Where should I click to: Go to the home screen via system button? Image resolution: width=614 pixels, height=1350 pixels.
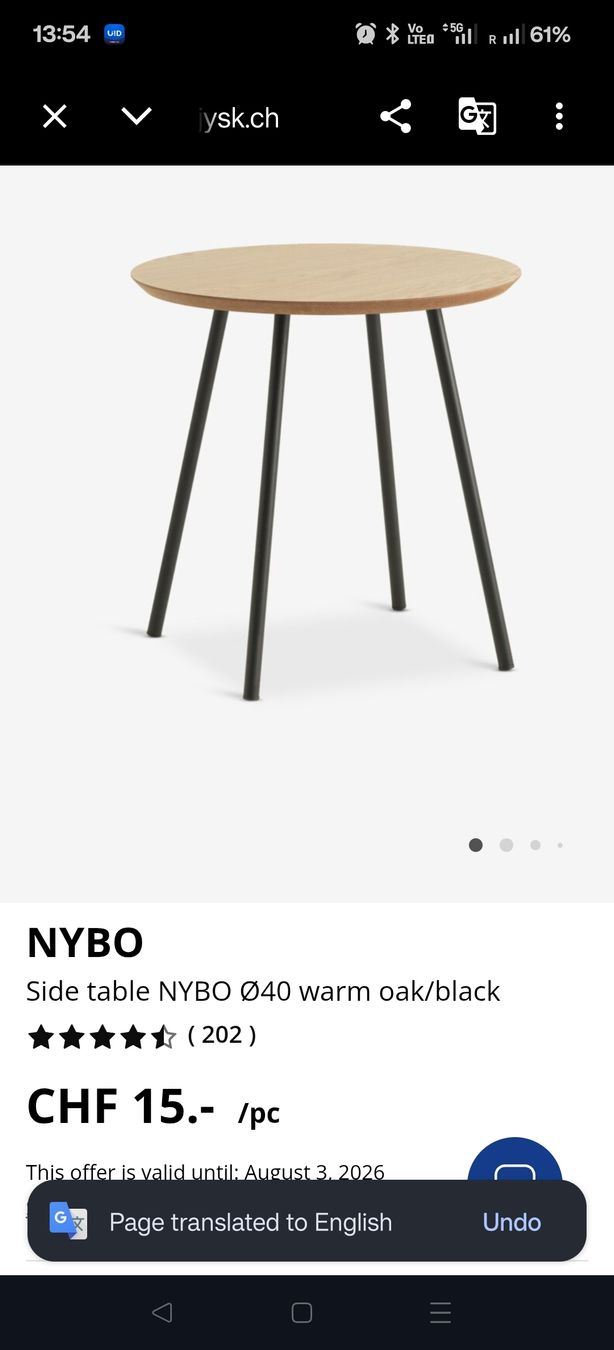(x=302, y=1313)
